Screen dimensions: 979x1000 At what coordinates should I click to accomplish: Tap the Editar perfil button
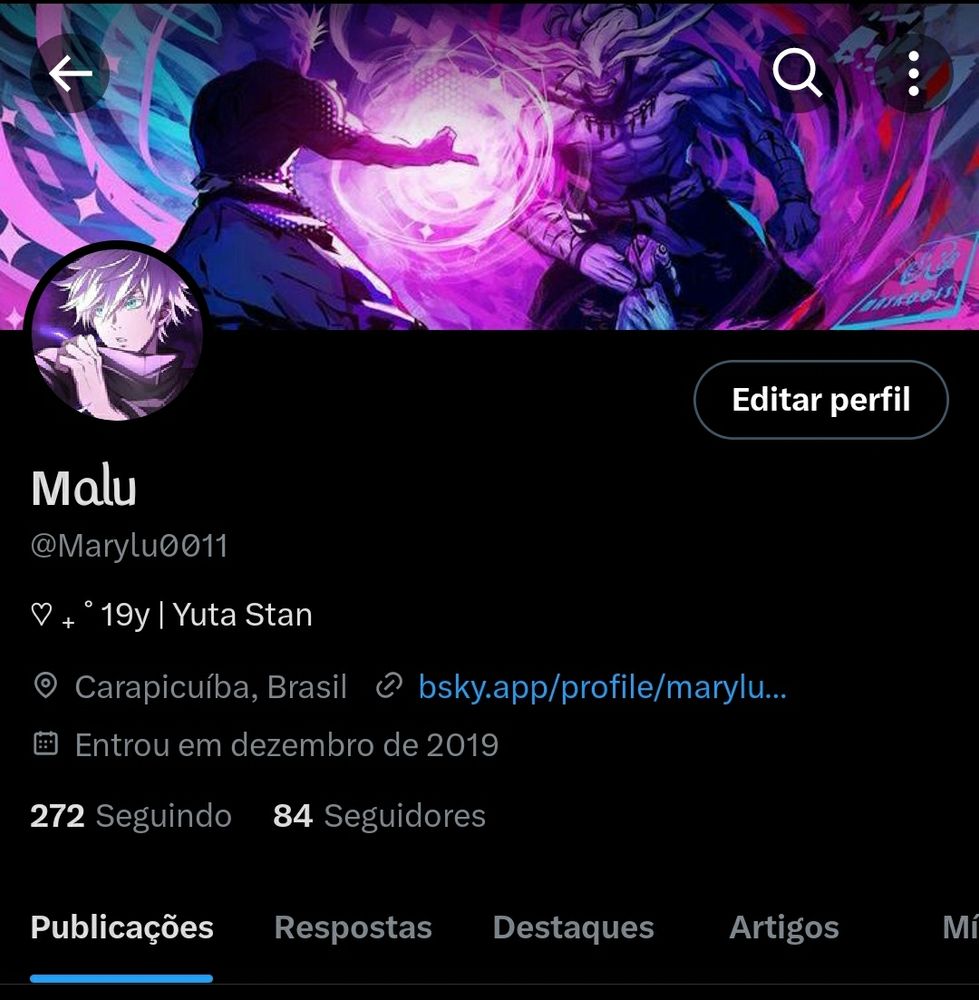click(820, 400)
